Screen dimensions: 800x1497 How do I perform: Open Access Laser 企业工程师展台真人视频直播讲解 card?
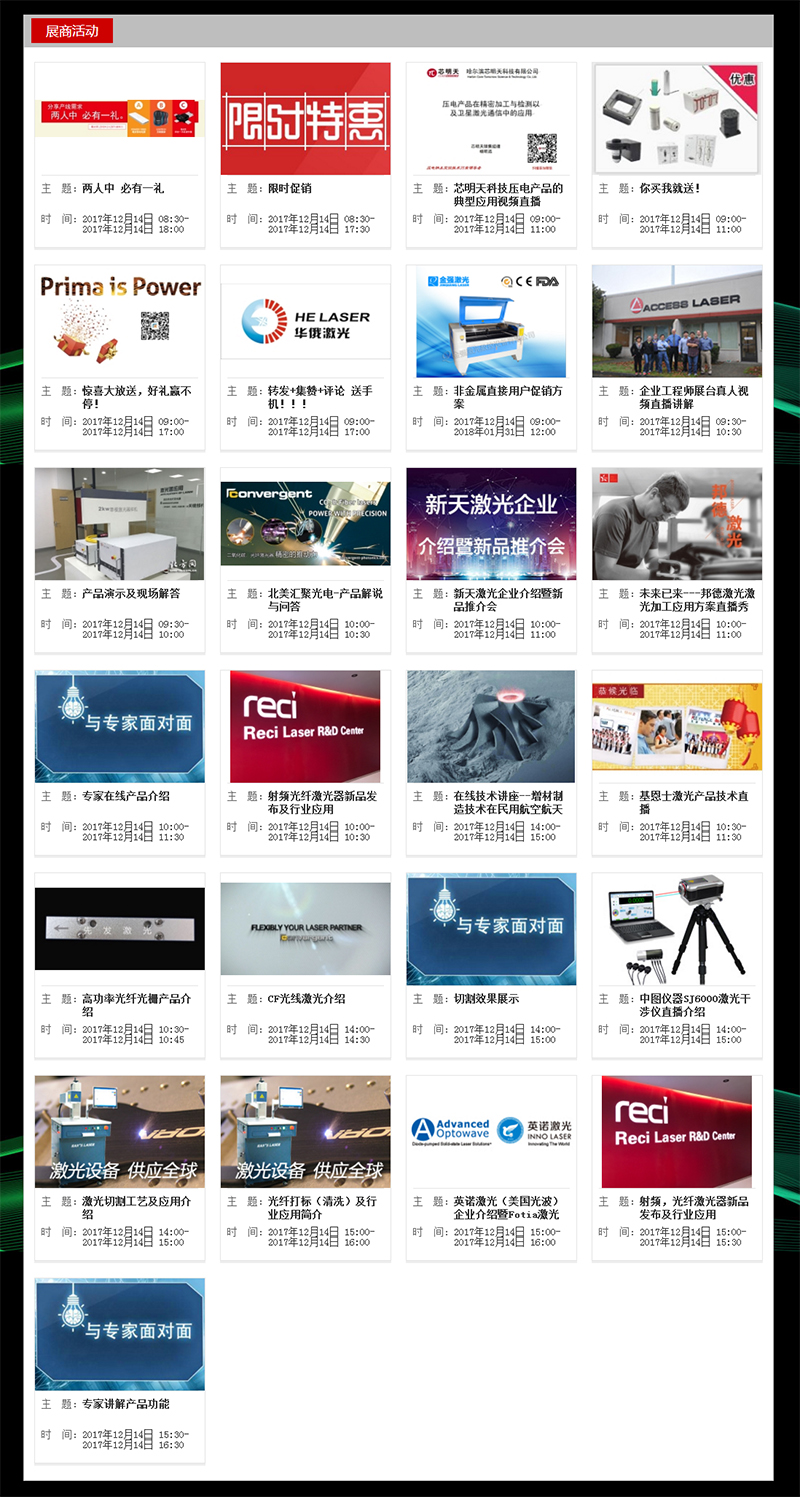pos(677,321)
